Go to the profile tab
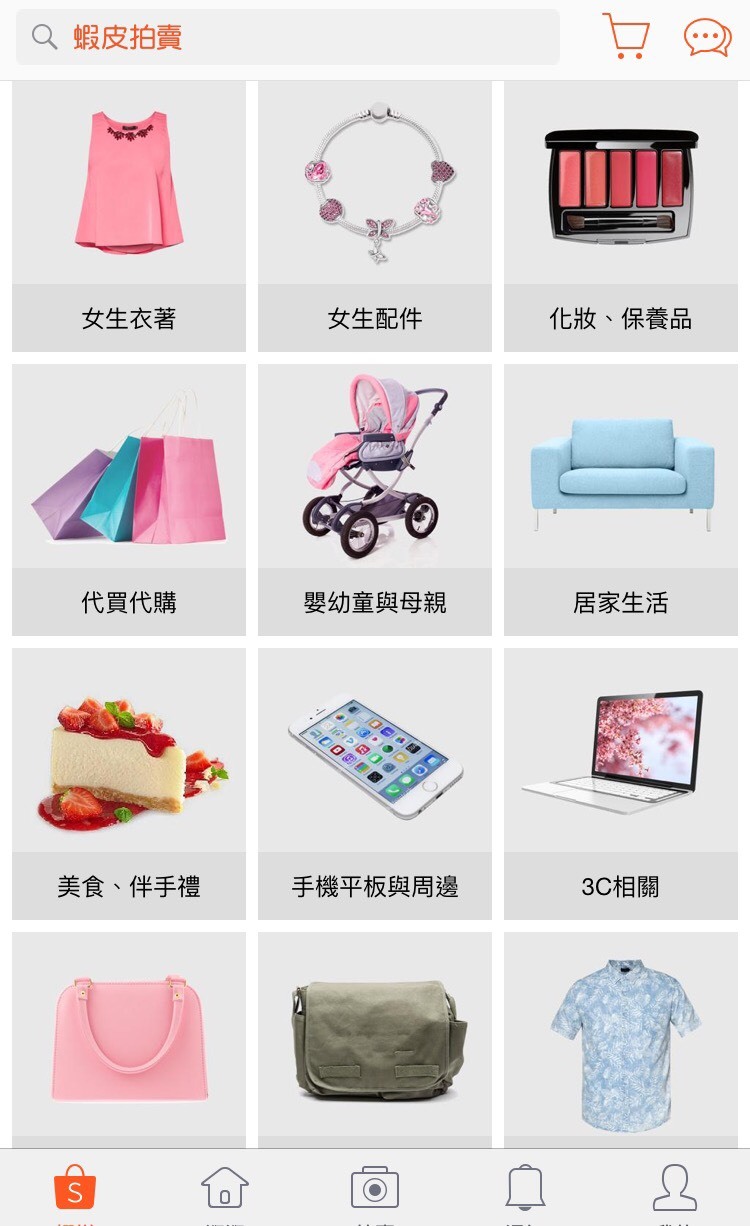The height and width of the screenshot is (1226, 750). tap(675, 1189)
